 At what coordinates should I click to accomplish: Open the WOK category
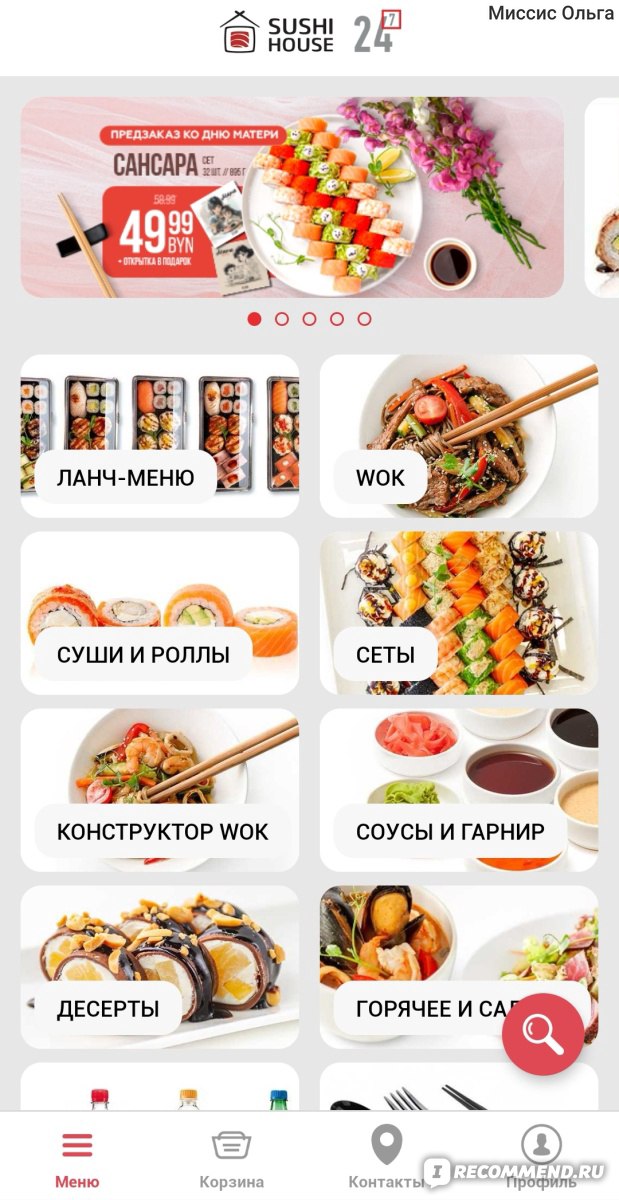pyautogui.click(x=458, y=436)
